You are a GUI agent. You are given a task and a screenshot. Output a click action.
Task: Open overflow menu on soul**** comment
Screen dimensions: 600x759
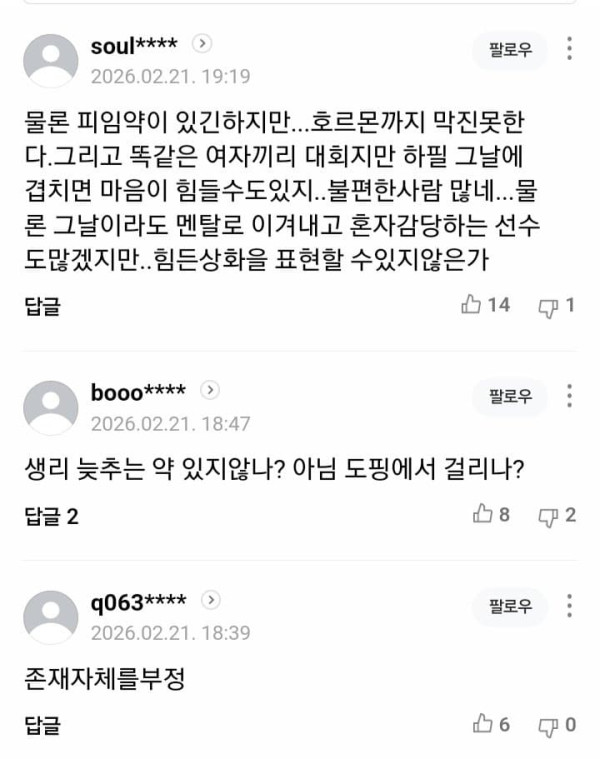click(569, 49)
